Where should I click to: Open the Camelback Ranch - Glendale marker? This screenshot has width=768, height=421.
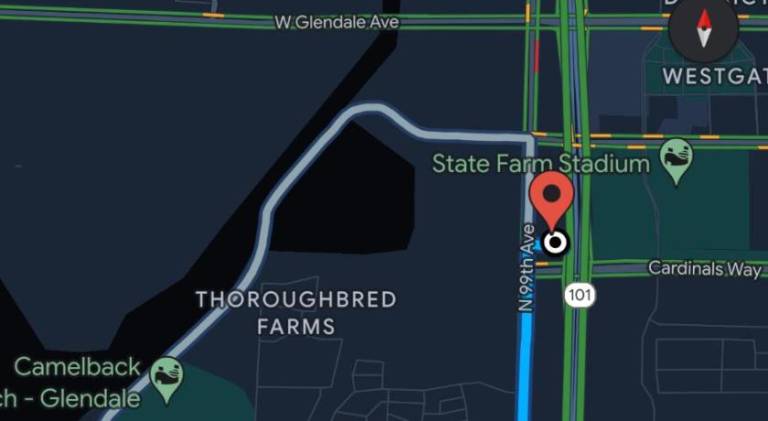(168, 376)
